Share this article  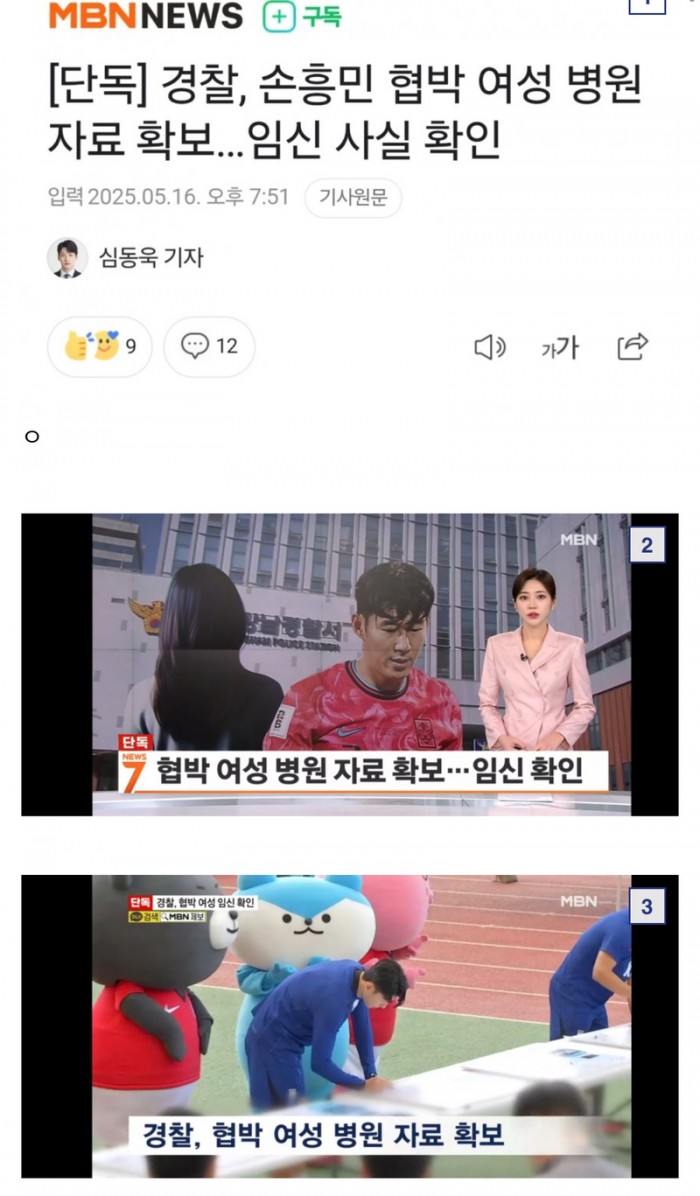[x=632, y=347]
